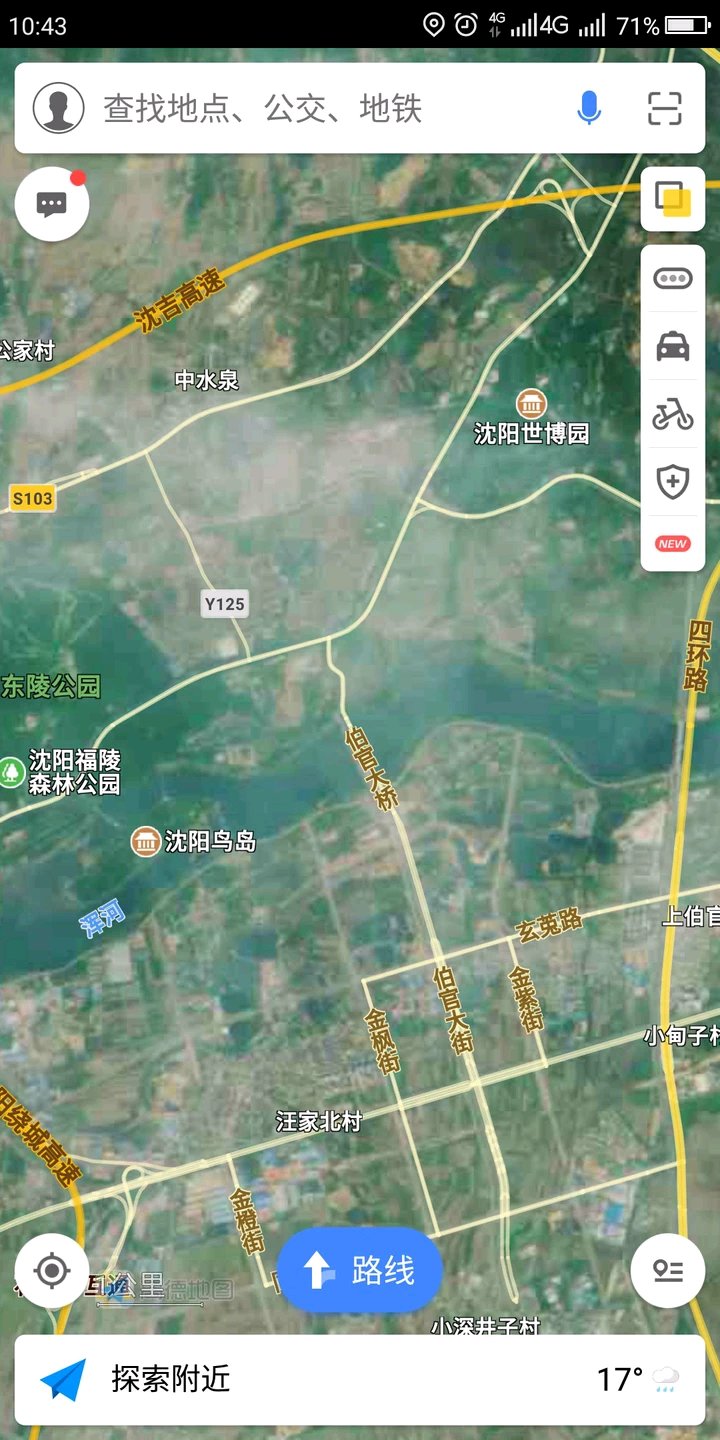The width and height of the screenshot is (720, 1440).
Task: Open the profile avatar in the search bar
Action: 58,108
